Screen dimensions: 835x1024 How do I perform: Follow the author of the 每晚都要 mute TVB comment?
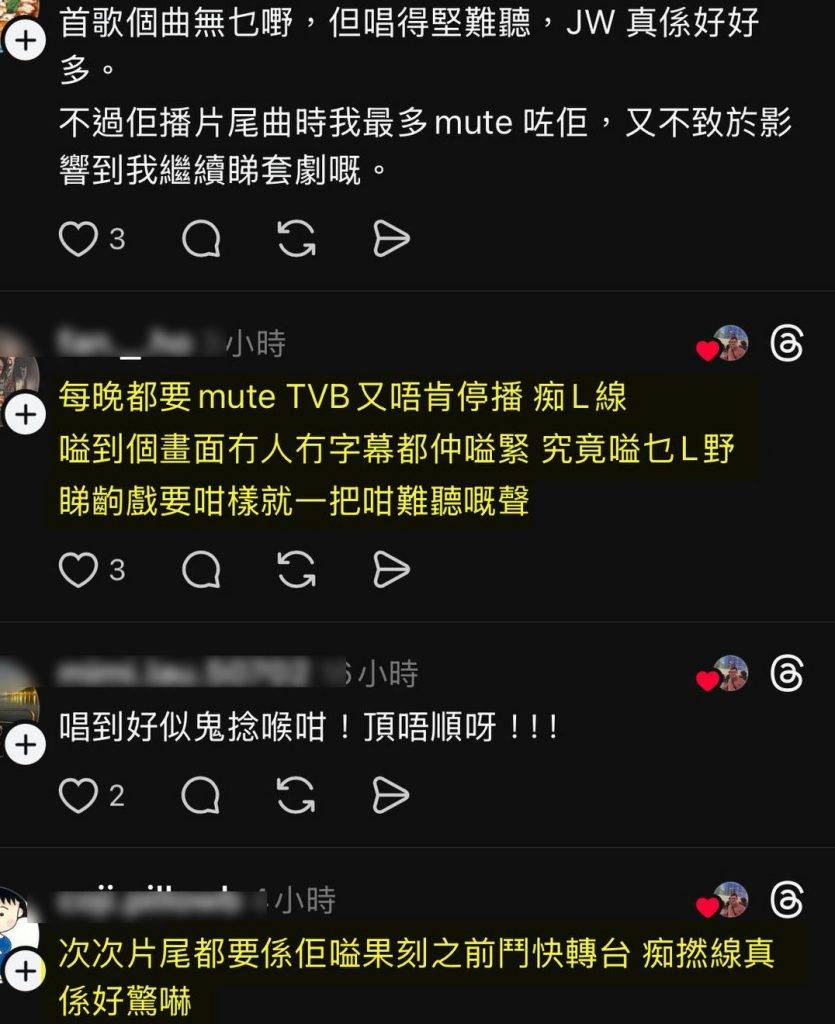point(26,413)
